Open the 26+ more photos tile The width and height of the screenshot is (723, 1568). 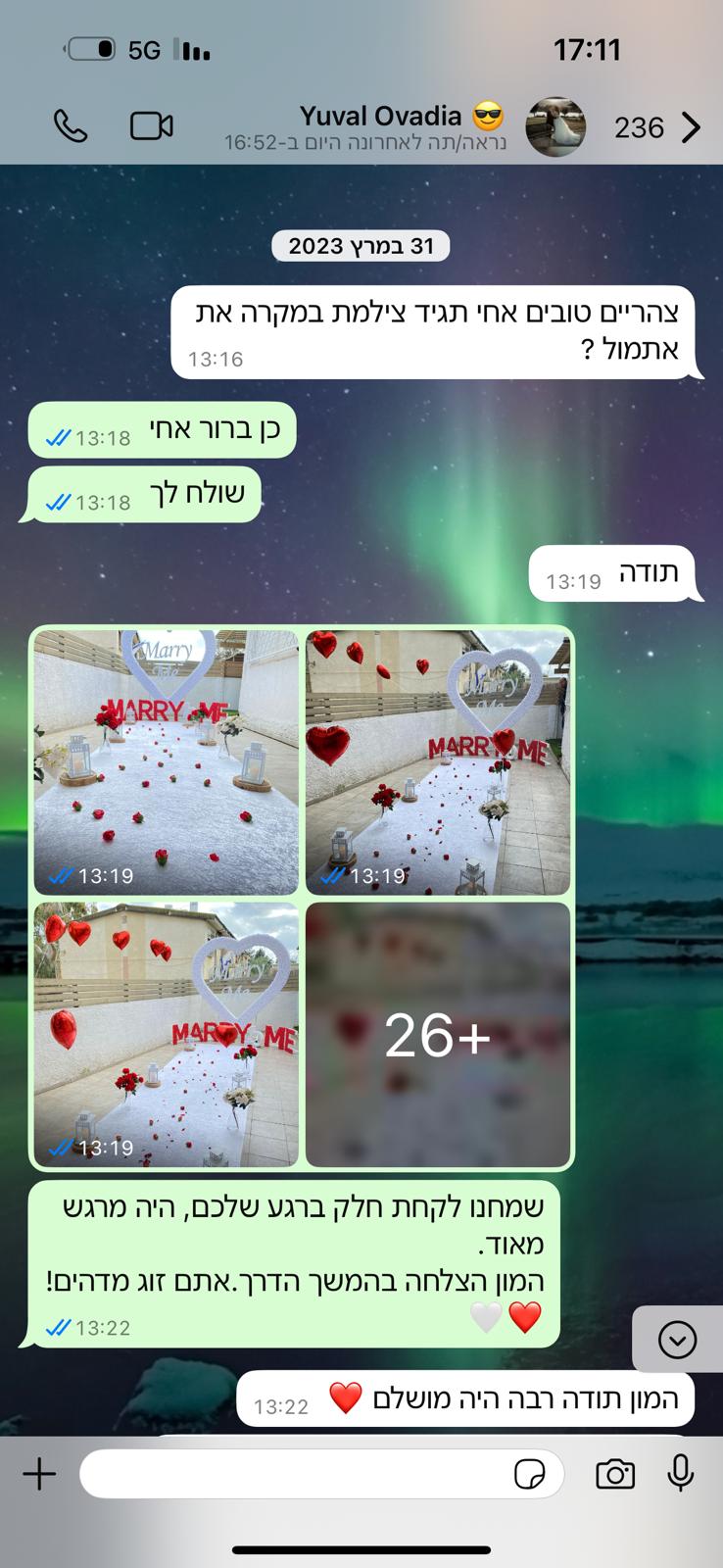coord(438,1034)
